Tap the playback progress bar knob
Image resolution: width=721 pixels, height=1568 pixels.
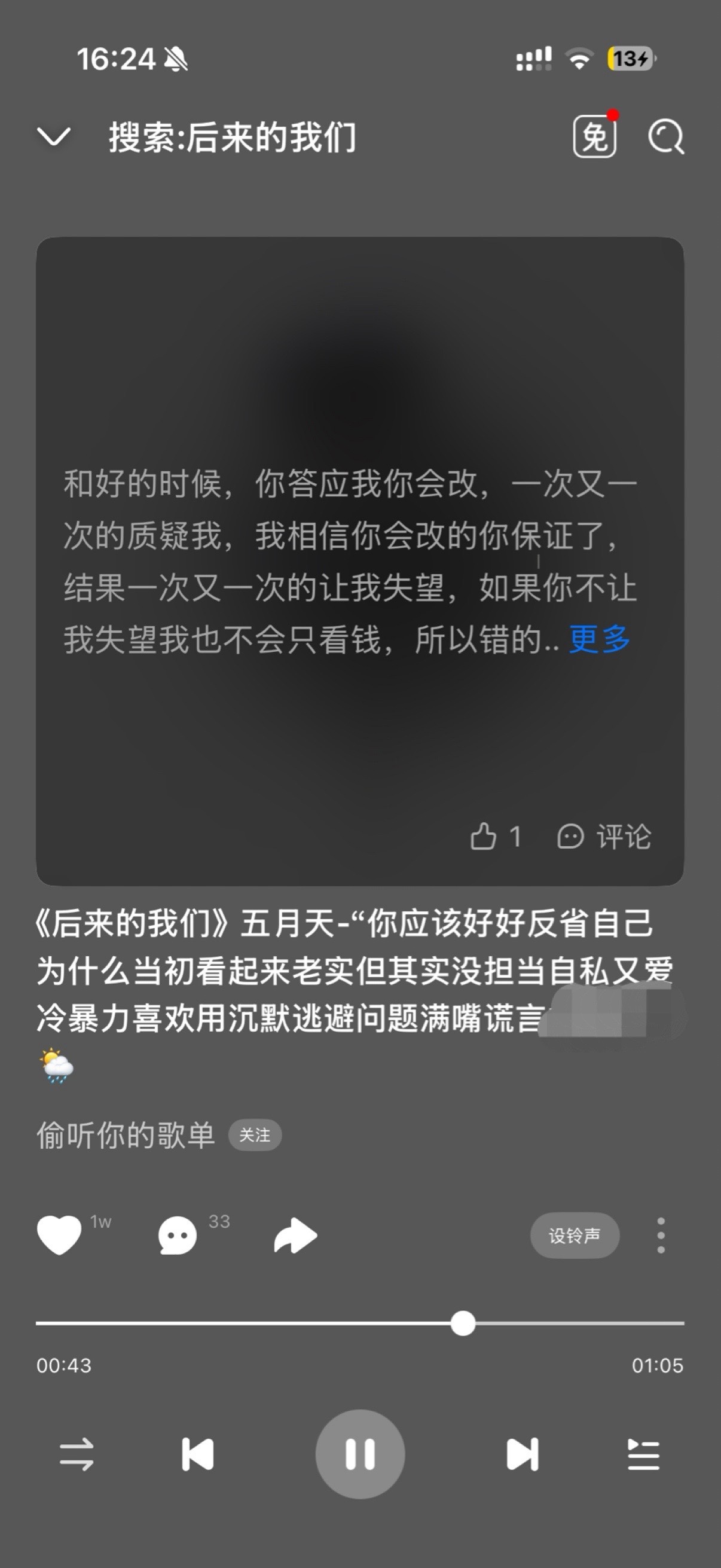[x=463, y=1323]
